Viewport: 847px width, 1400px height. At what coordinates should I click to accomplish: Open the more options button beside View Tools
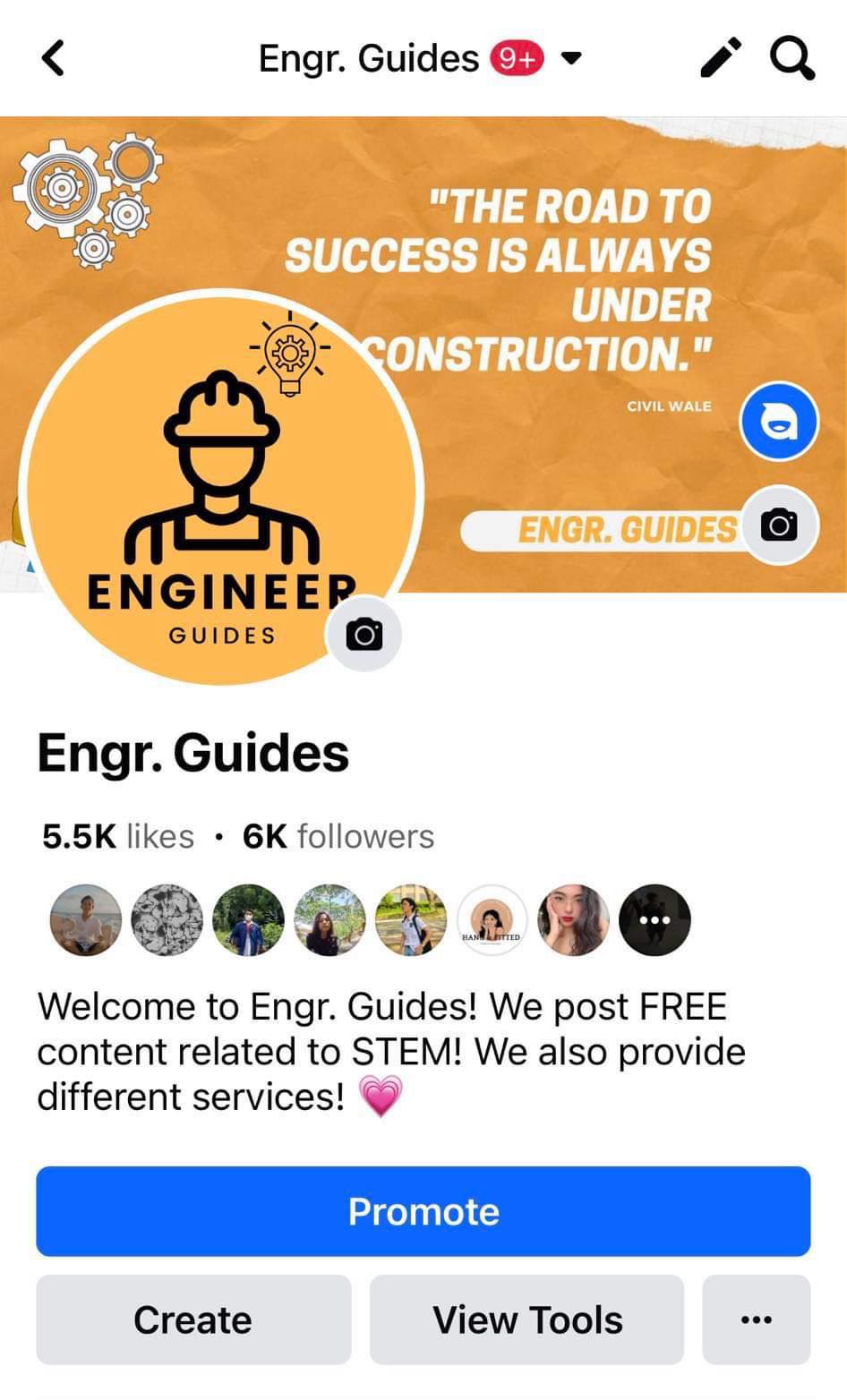pos(757,1319)
